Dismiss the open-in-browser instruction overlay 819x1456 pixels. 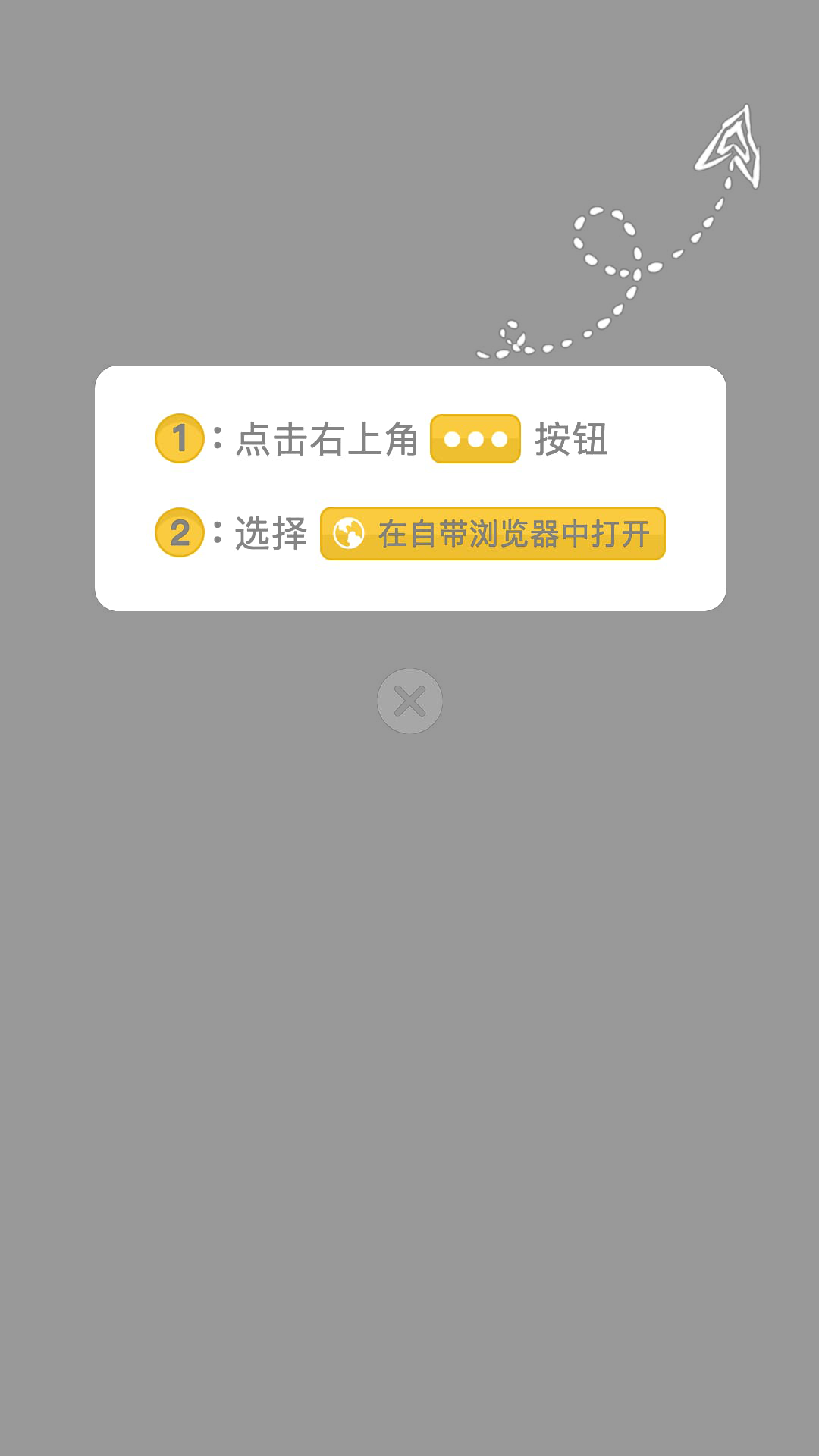(409, 701)
